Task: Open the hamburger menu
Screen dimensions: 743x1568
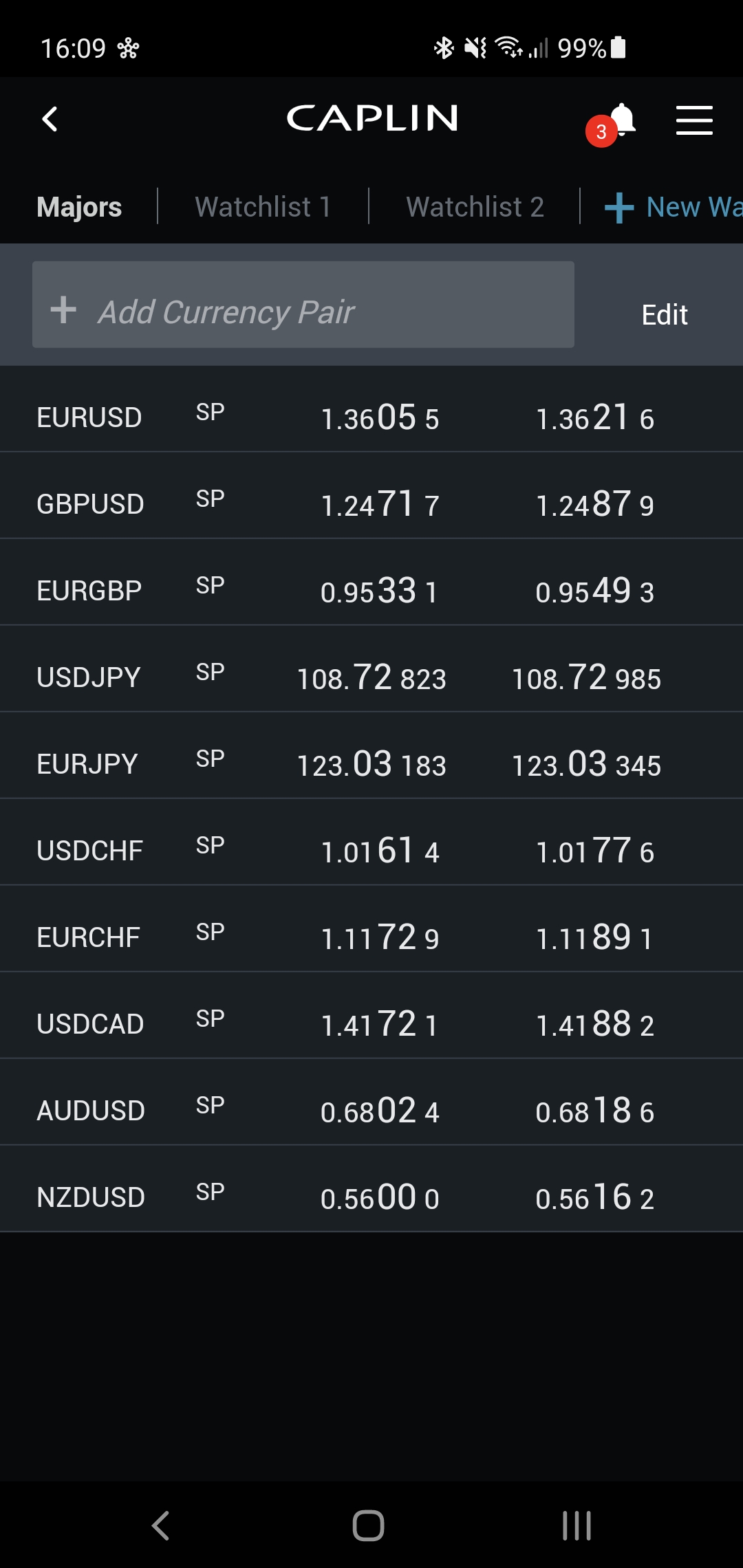Action: pyautogui.click(x=693, y=120)
